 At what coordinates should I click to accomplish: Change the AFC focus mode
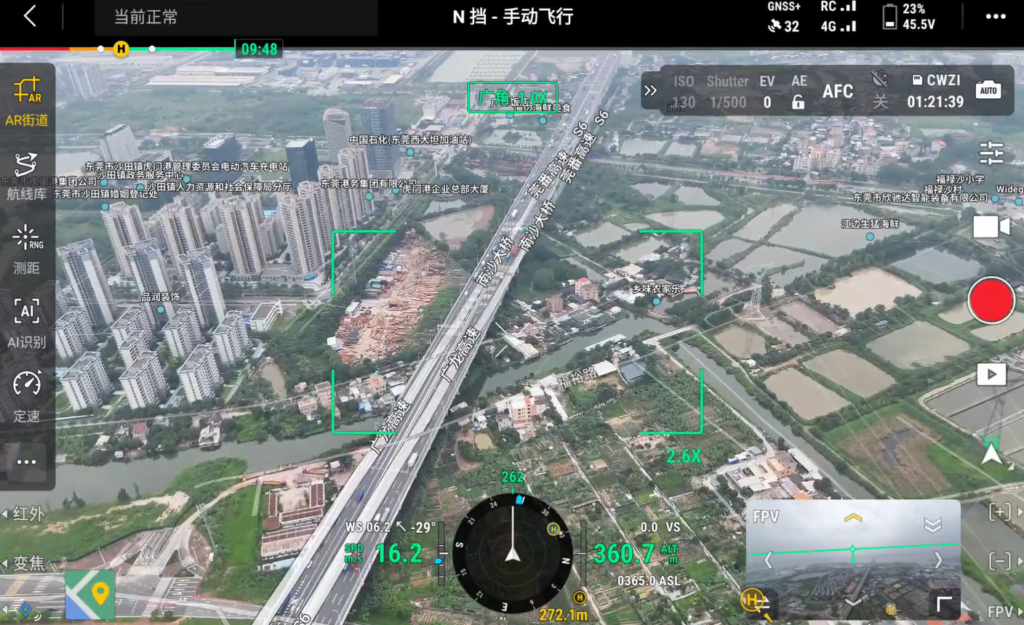tap(837, 91)
